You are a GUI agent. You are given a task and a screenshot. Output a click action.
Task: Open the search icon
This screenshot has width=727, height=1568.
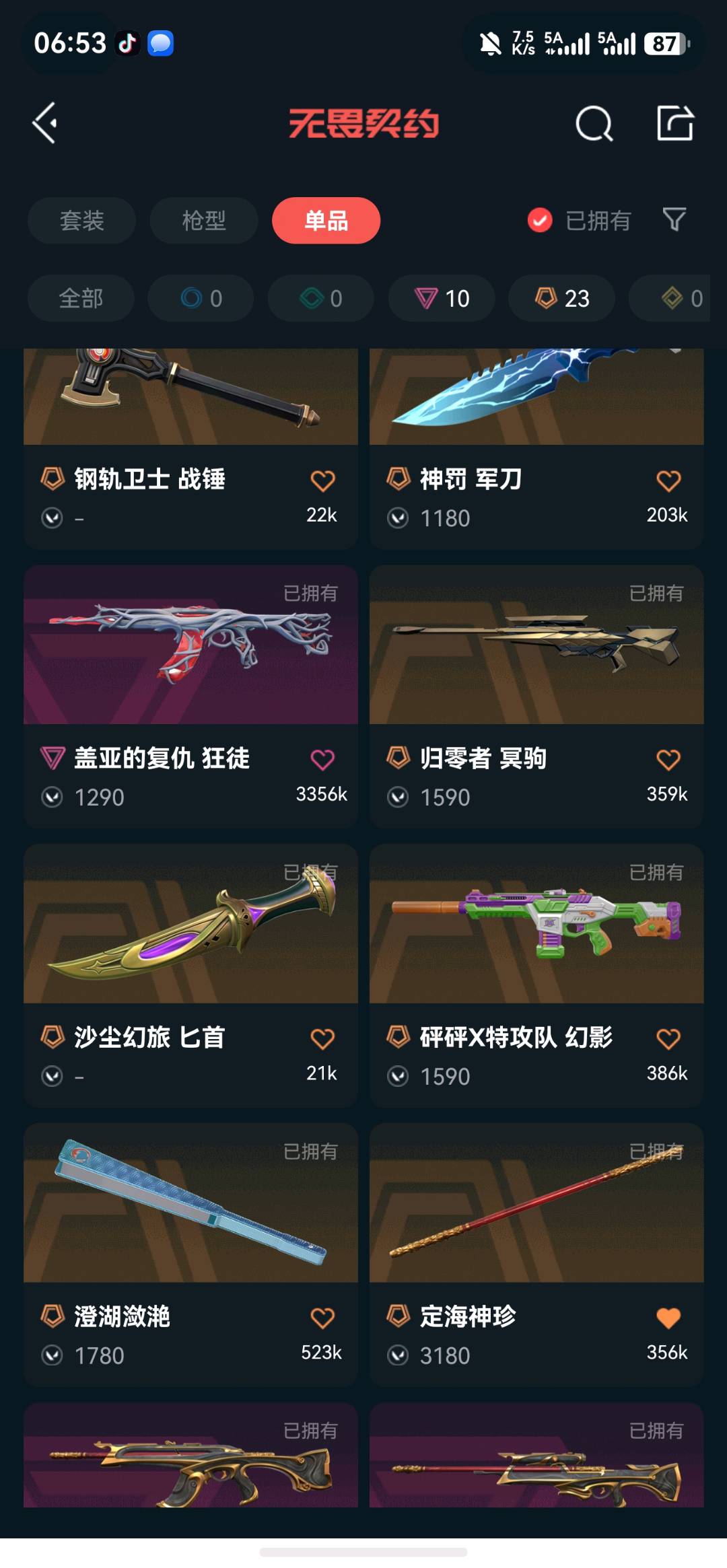point(594,123)
